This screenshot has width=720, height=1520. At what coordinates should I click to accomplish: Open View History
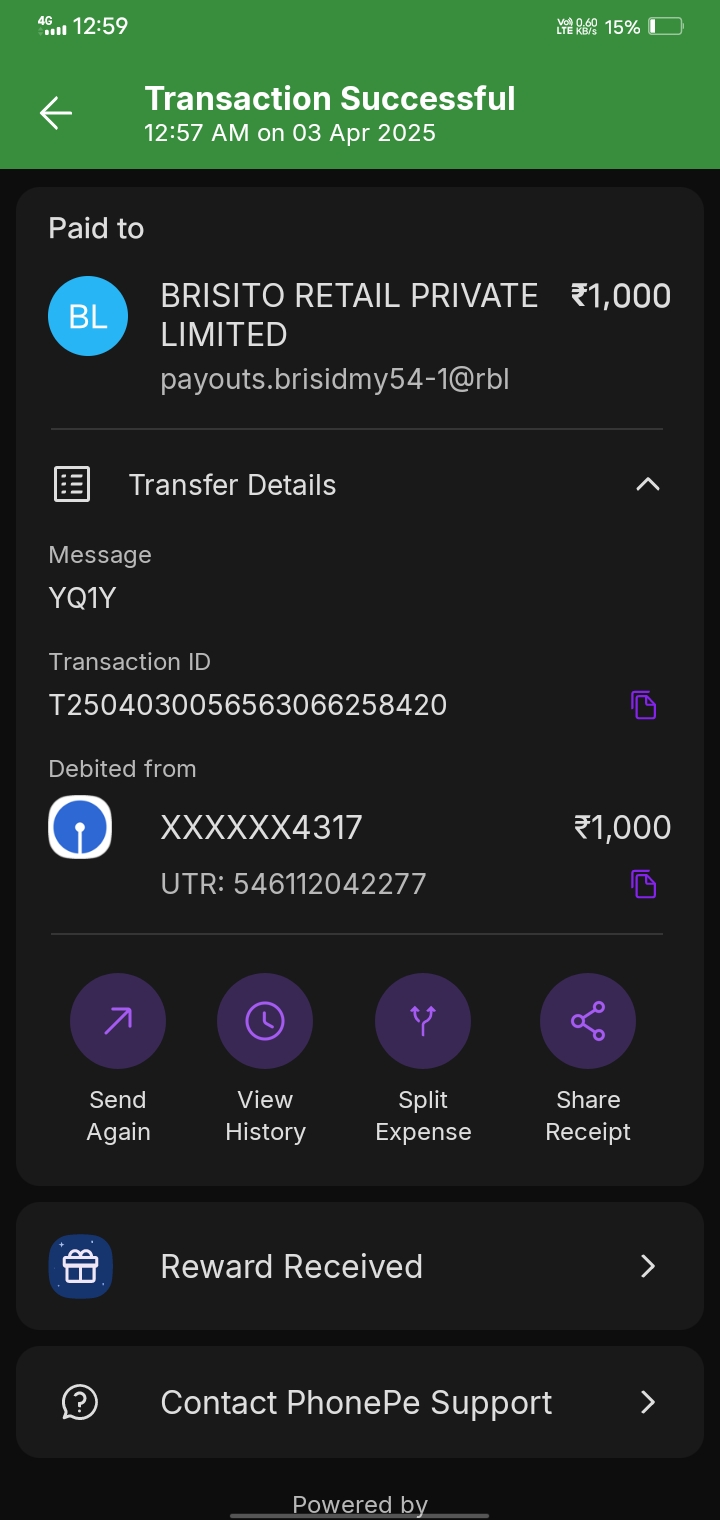265,1021
